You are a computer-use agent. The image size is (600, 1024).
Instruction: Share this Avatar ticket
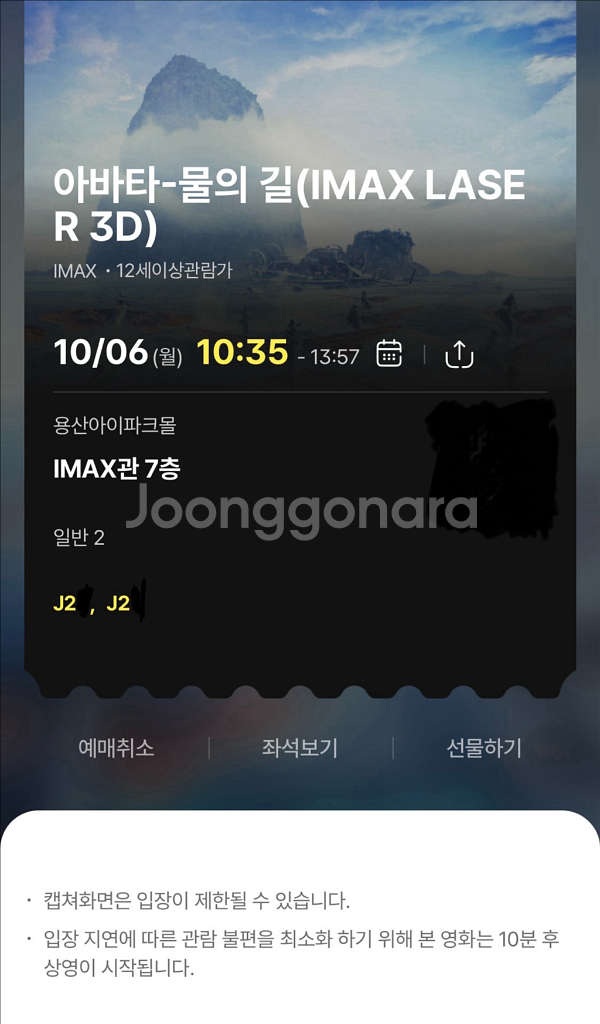459,354
